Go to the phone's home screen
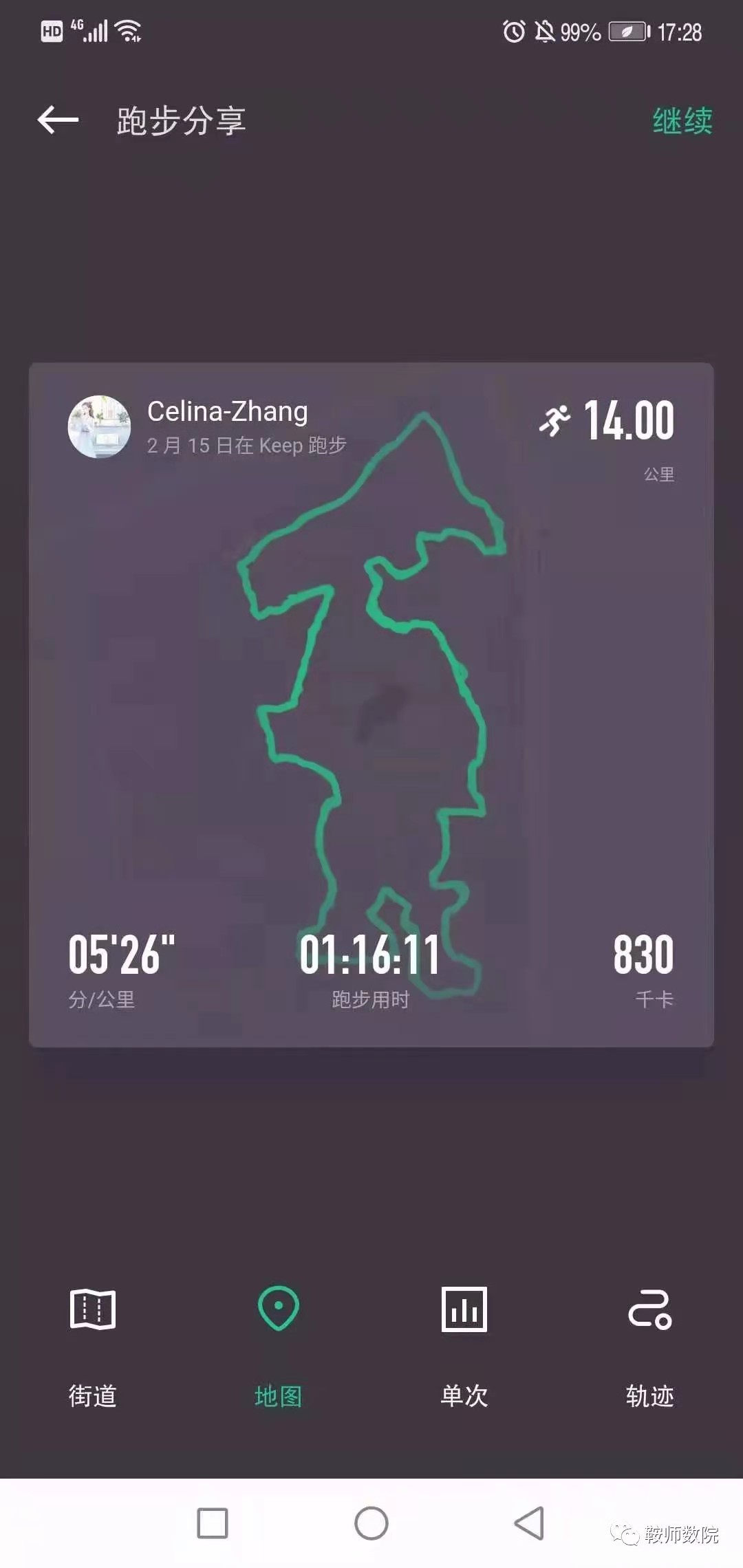The height and width of the screenshot is (1568, 743). point(371,1523)
